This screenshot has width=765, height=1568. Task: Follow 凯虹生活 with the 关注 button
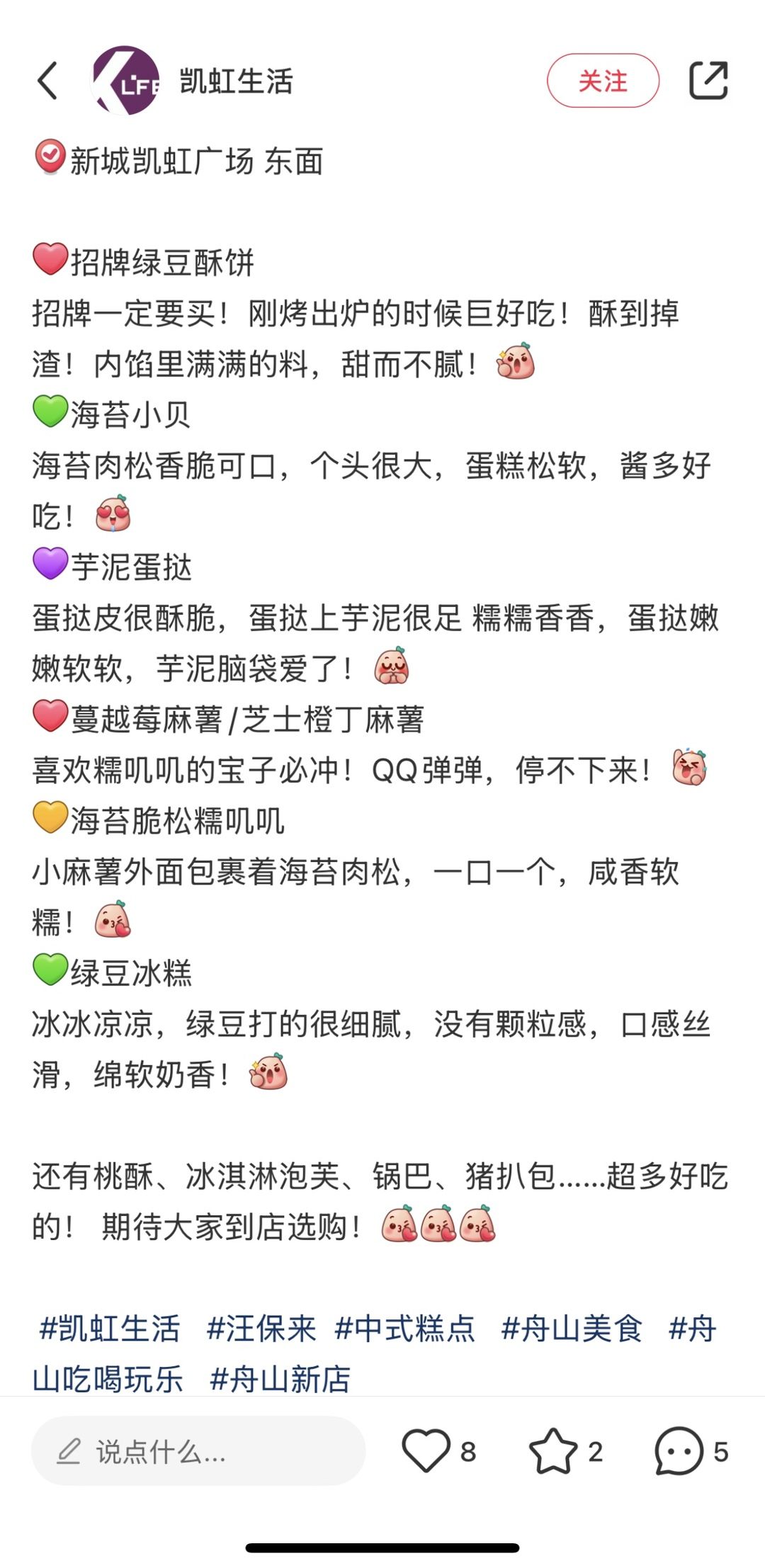tap(603, 81)
